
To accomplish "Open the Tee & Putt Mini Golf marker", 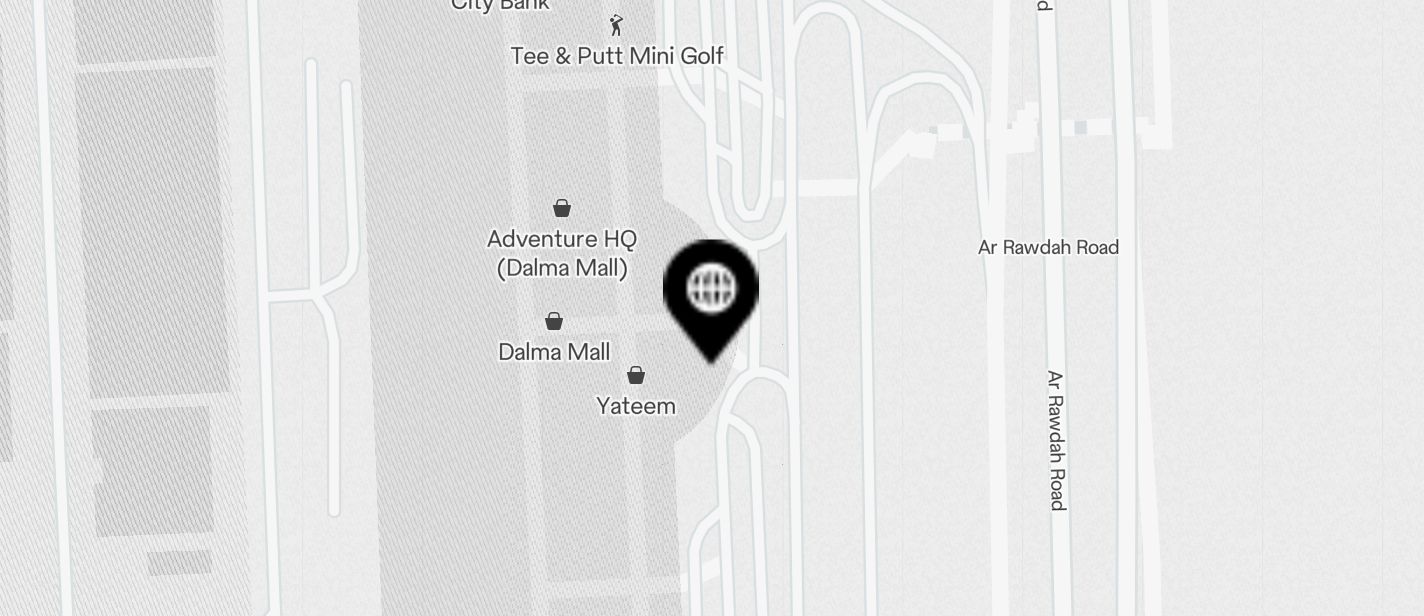I will pyautogui.click(x=617, y=25).
